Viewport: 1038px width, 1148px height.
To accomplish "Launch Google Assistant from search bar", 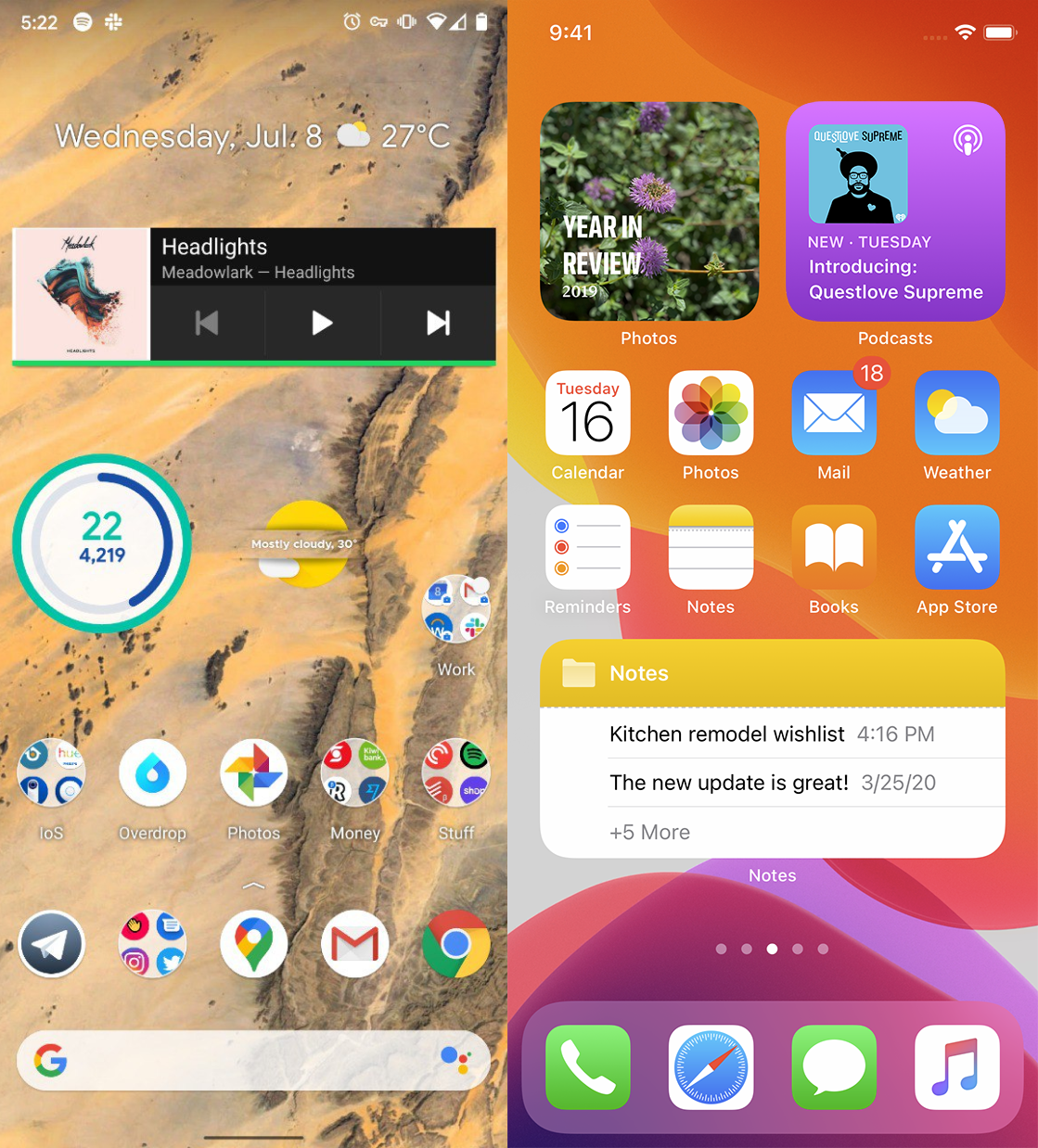I will [455, 1060].
